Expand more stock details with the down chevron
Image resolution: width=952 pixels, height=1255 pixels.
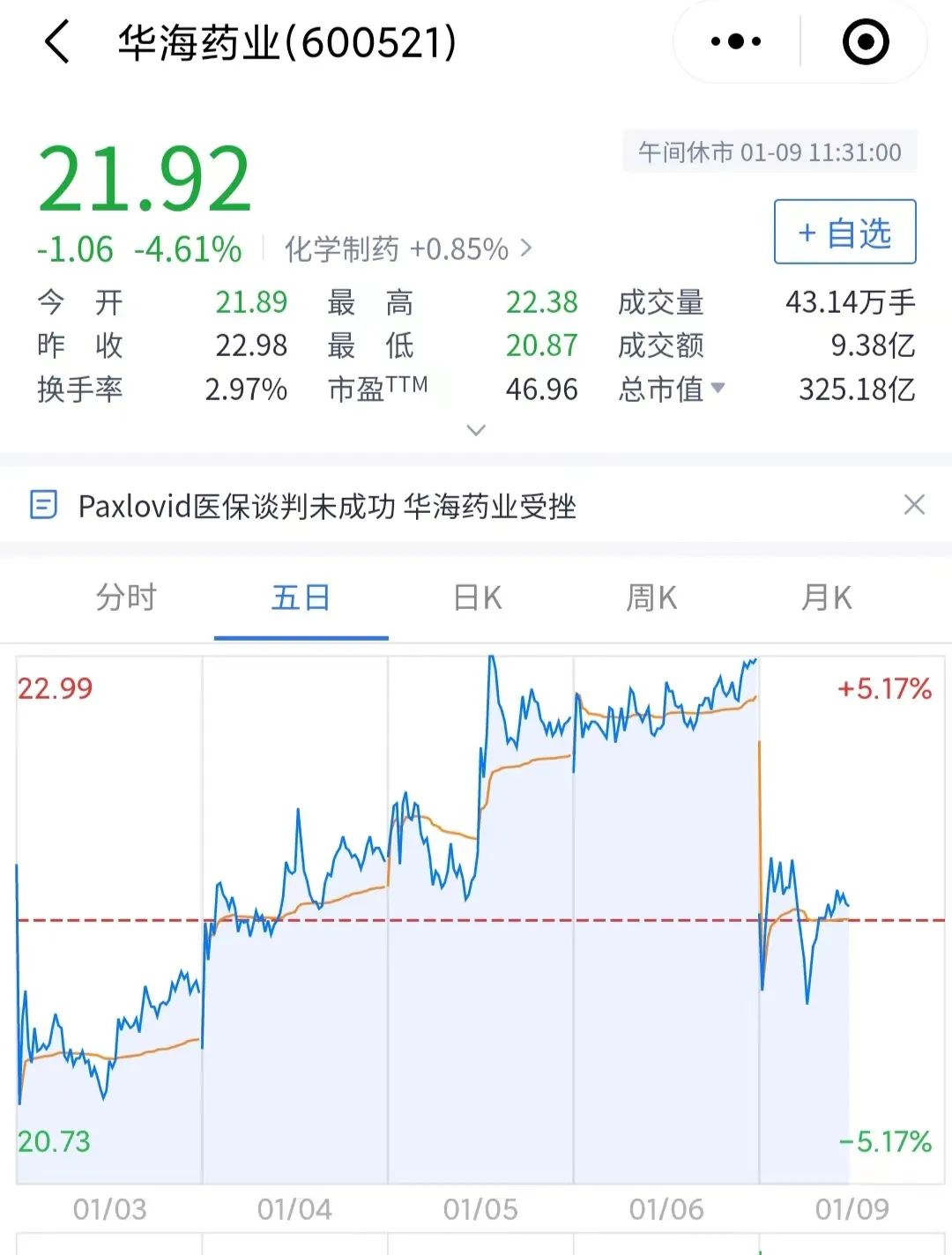[476, 430]
